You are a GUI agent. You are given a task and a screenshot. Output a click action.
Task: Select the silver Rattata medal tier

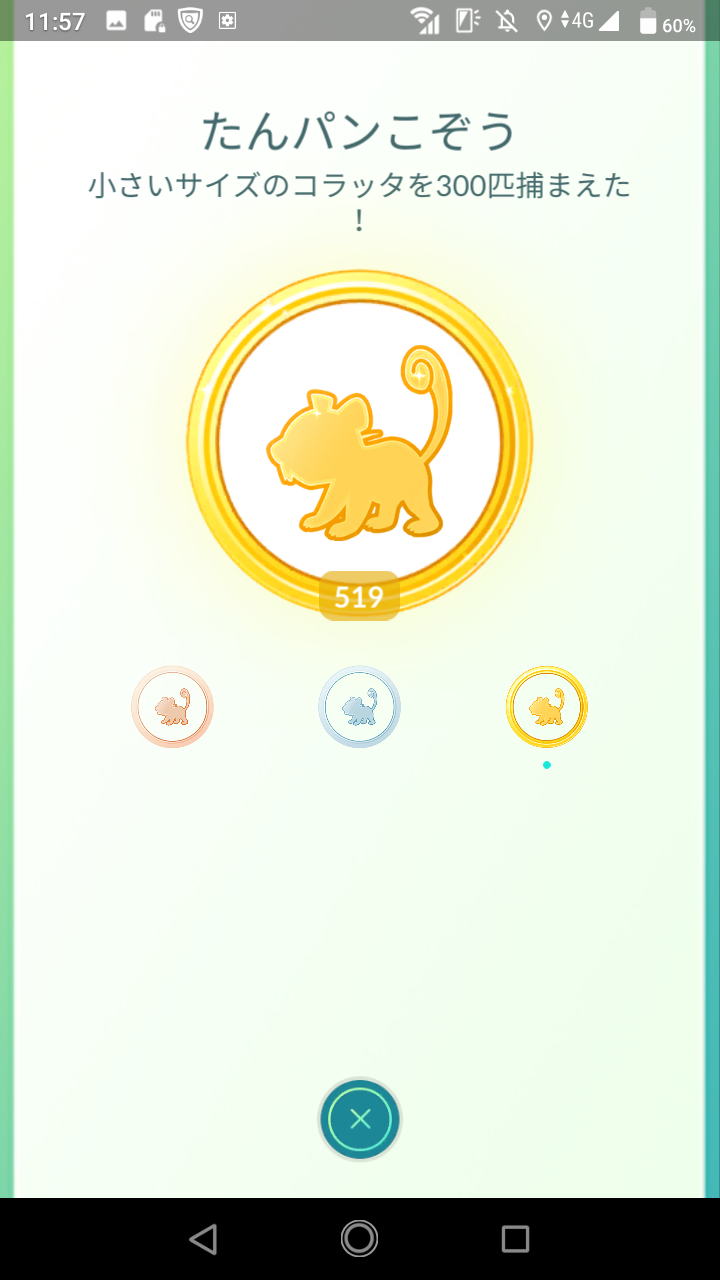tap(359, 707)
